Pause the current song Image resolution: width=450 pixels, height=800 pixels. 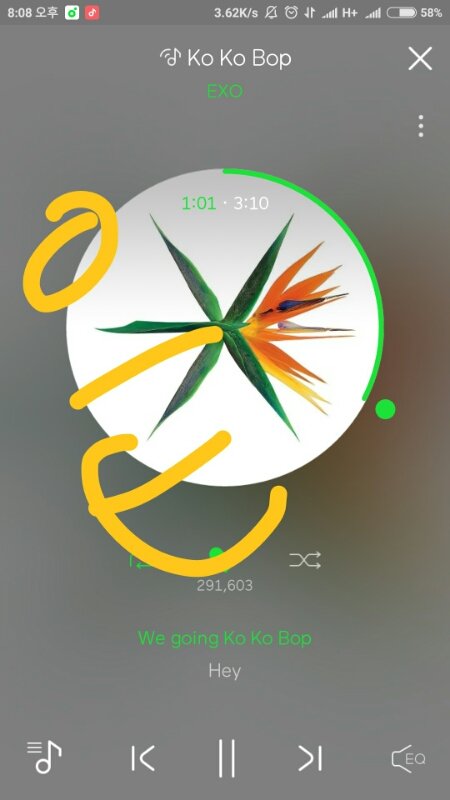tap(227, 758)
